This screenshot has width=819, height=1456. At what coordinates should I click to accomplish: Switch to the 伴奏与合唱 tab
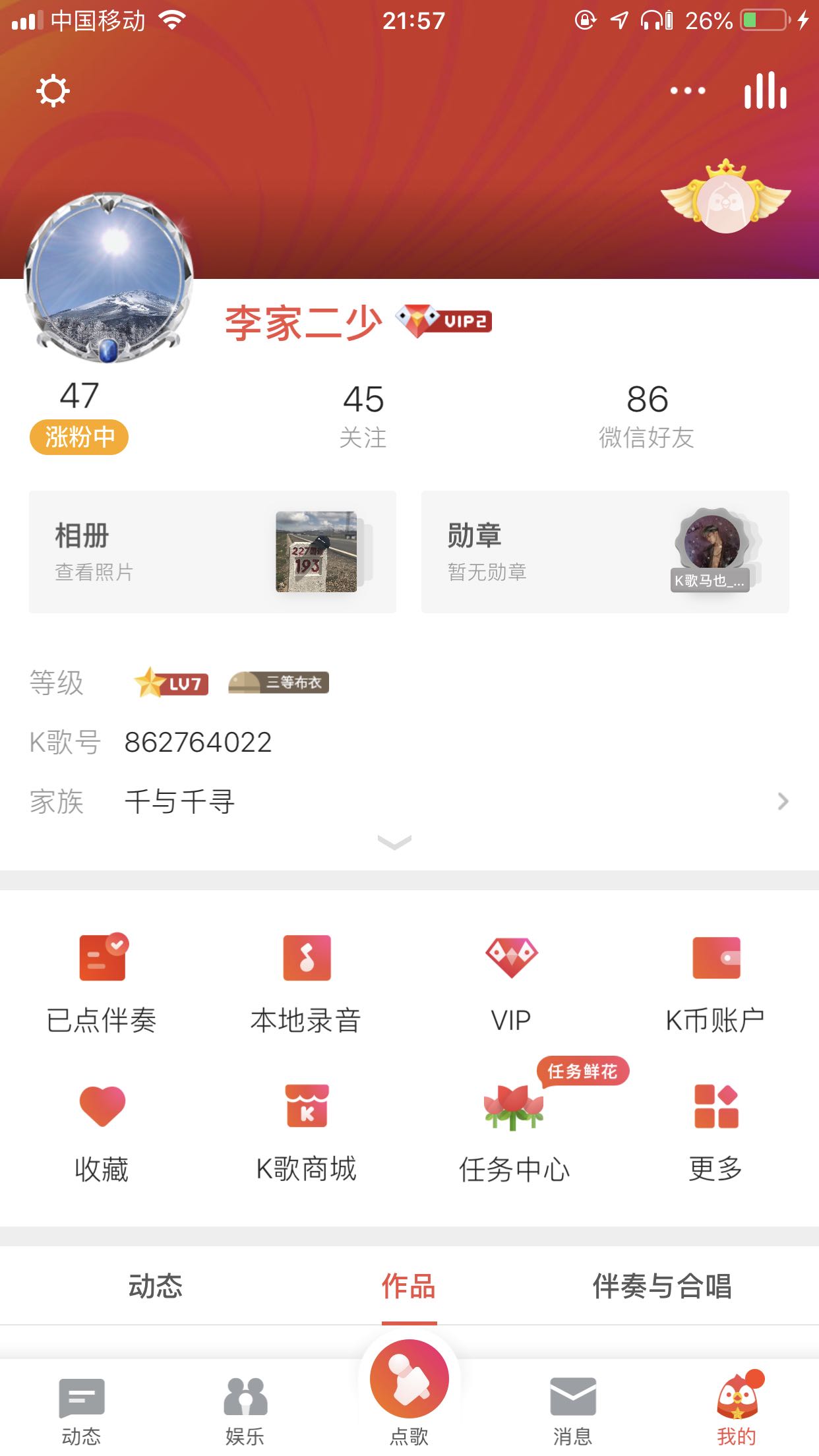[662, 1287]
